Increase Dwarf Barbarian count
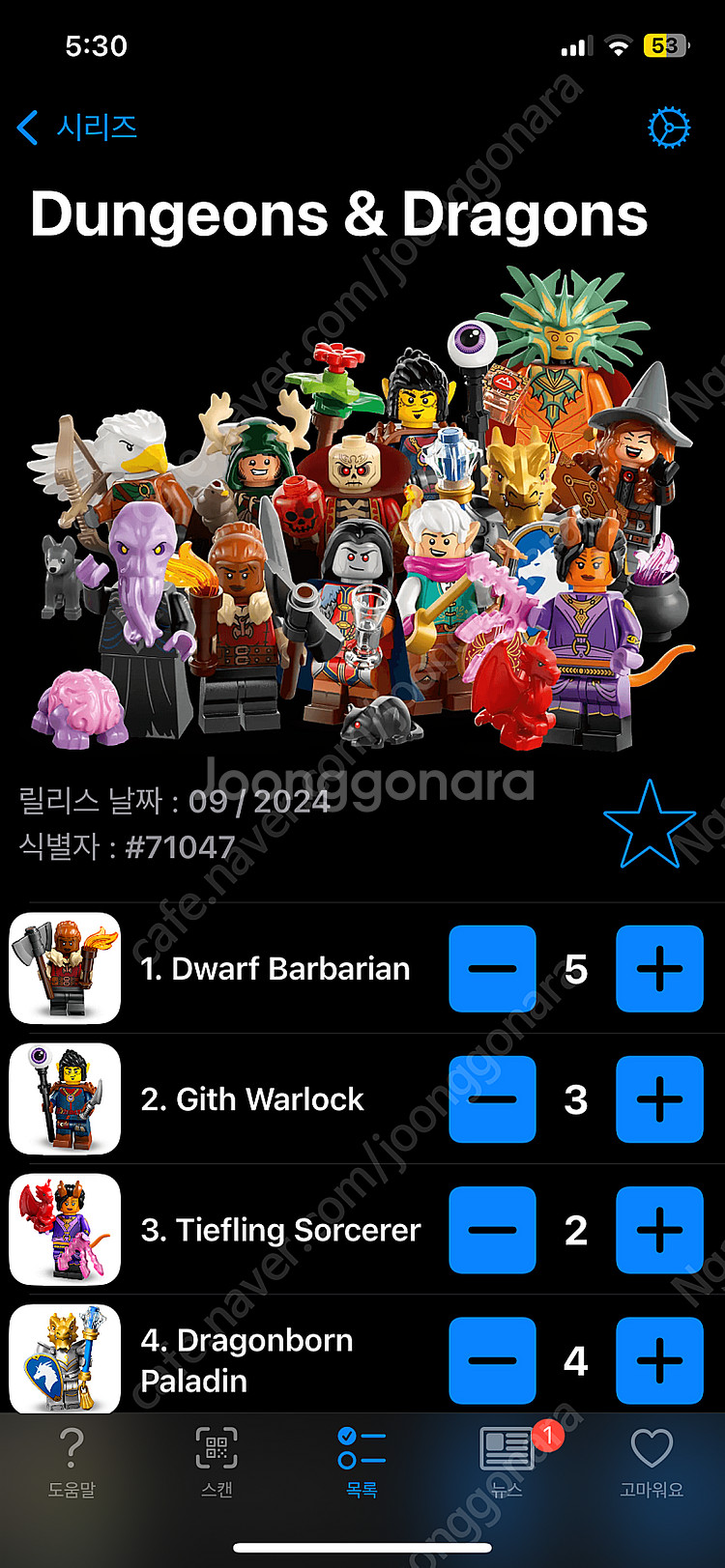The height and width of the screenshot is (1568, 725). click(x=659, y=969)
